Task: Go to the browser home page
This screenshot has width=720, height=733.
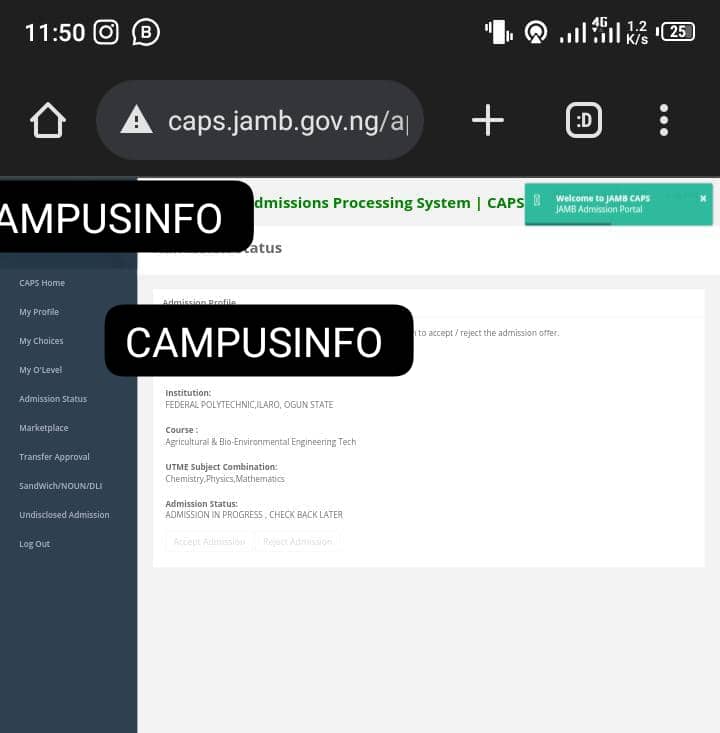Action: (48, 121)
